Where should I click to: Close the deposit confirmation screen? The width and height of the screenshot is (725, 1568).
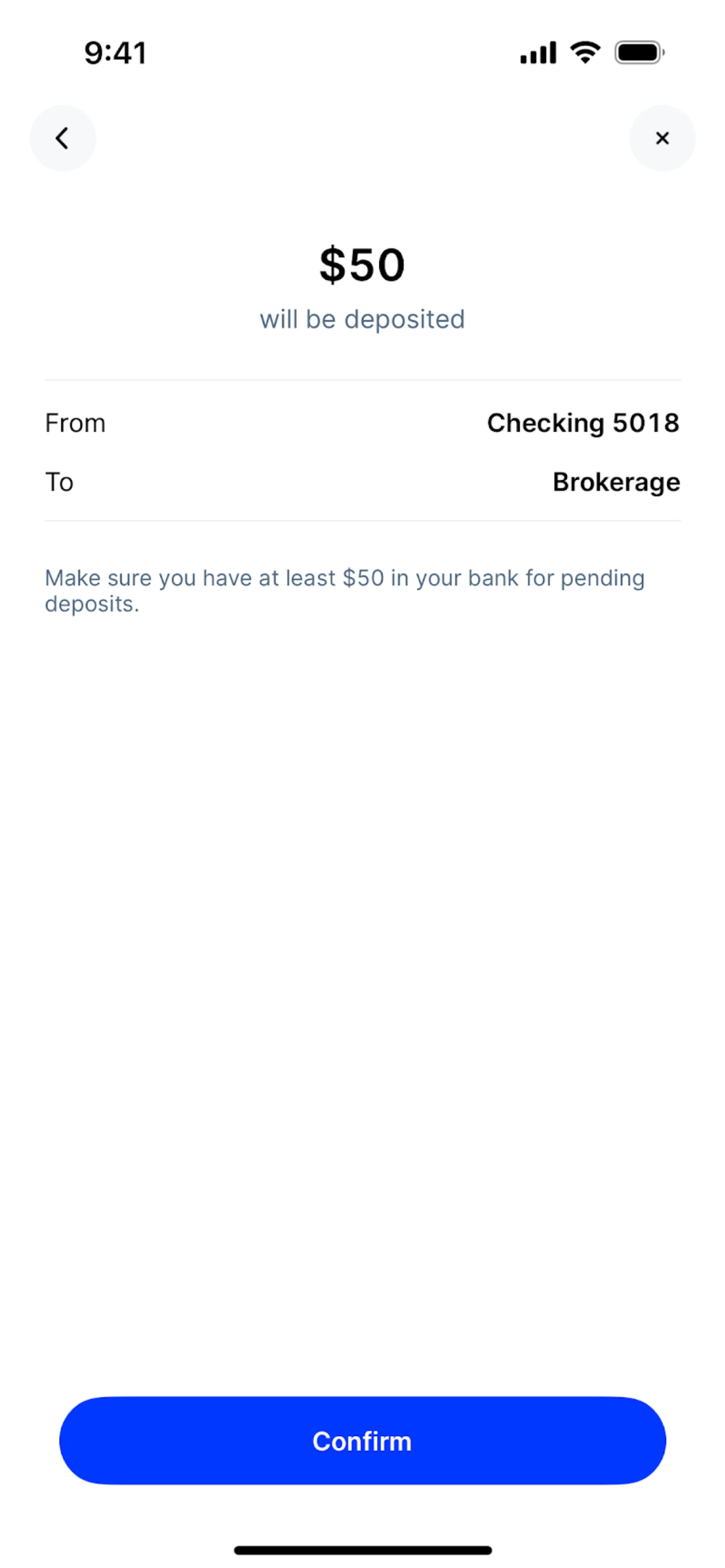(x=662, y=138)
